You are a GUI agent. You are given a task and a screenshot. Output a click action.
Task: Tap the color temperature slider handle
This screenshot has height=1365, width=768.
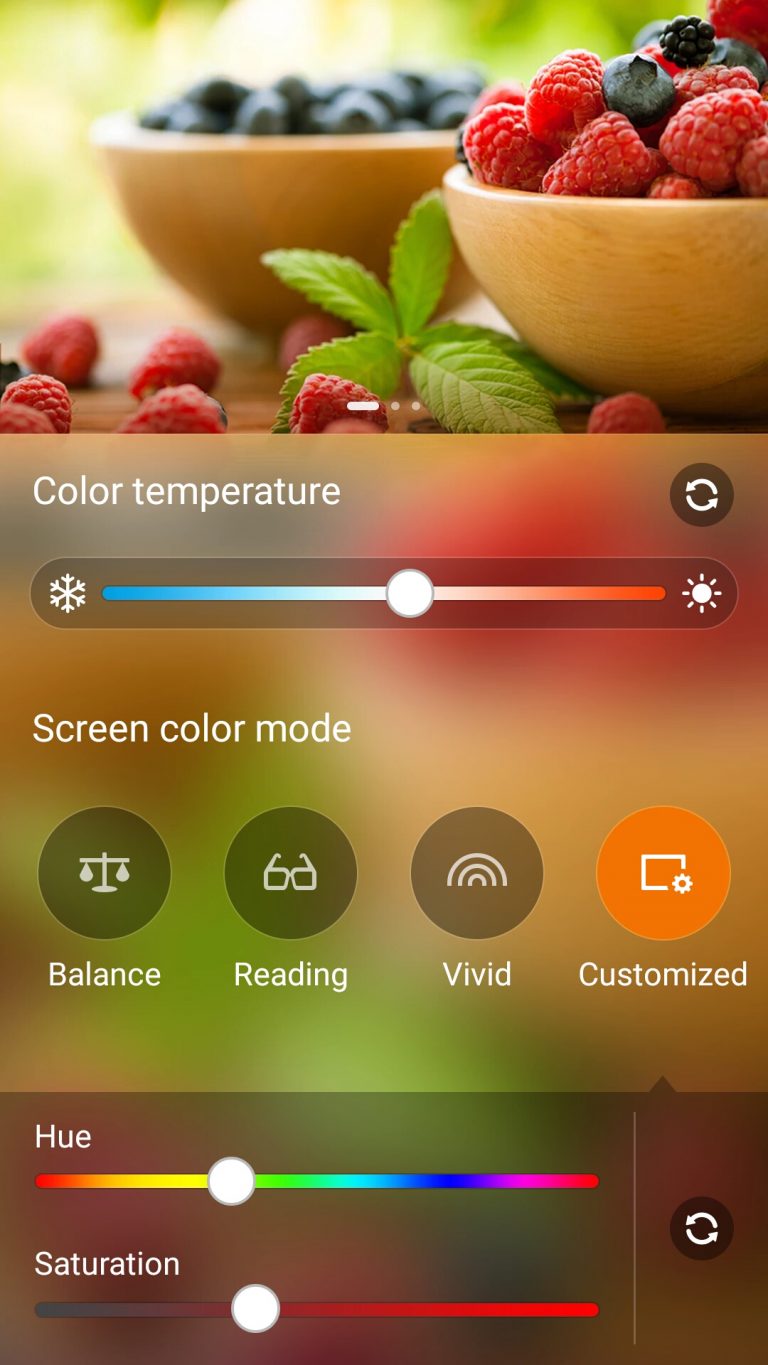pos(409,593)
